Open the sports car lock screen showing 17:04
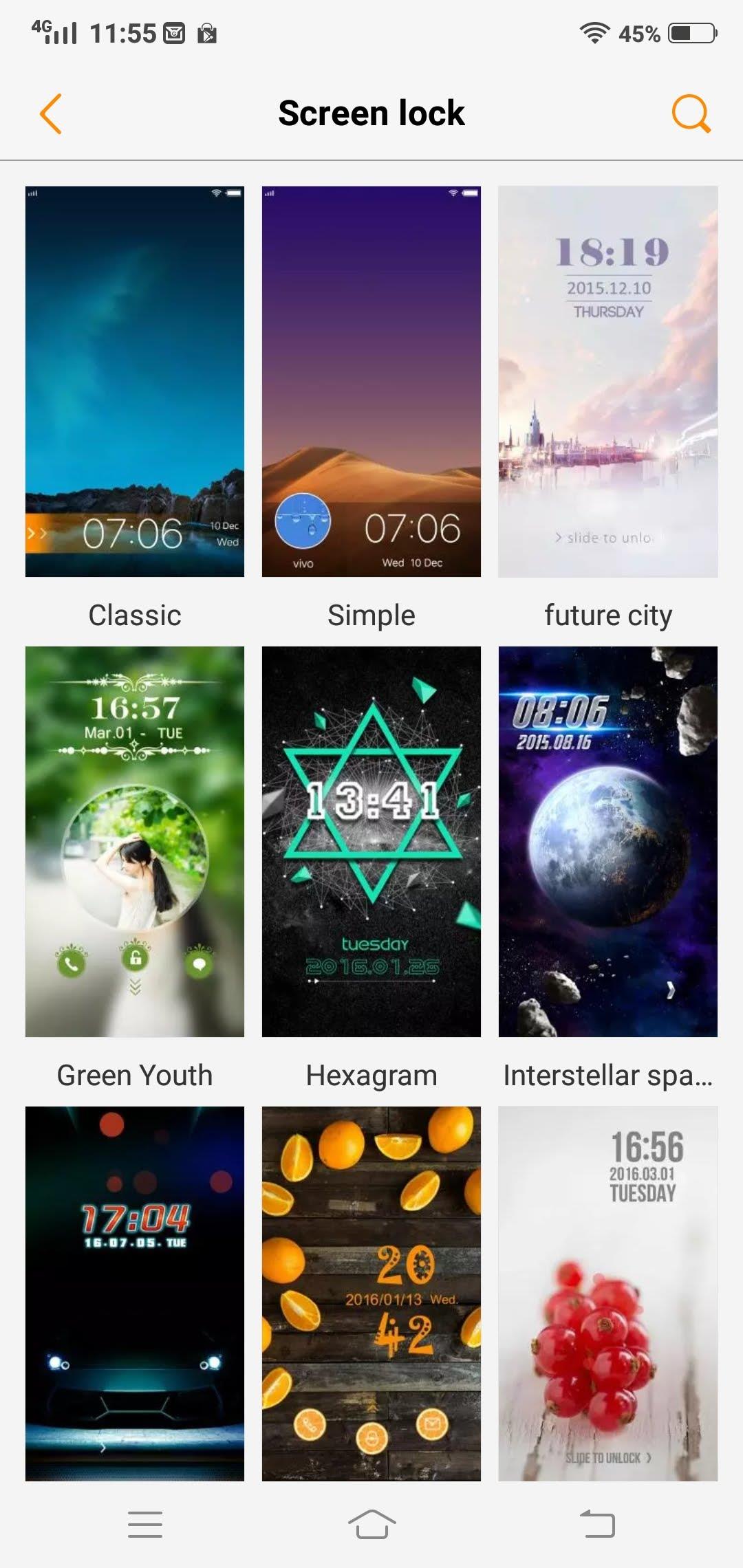 click(x=135, y=1293)
